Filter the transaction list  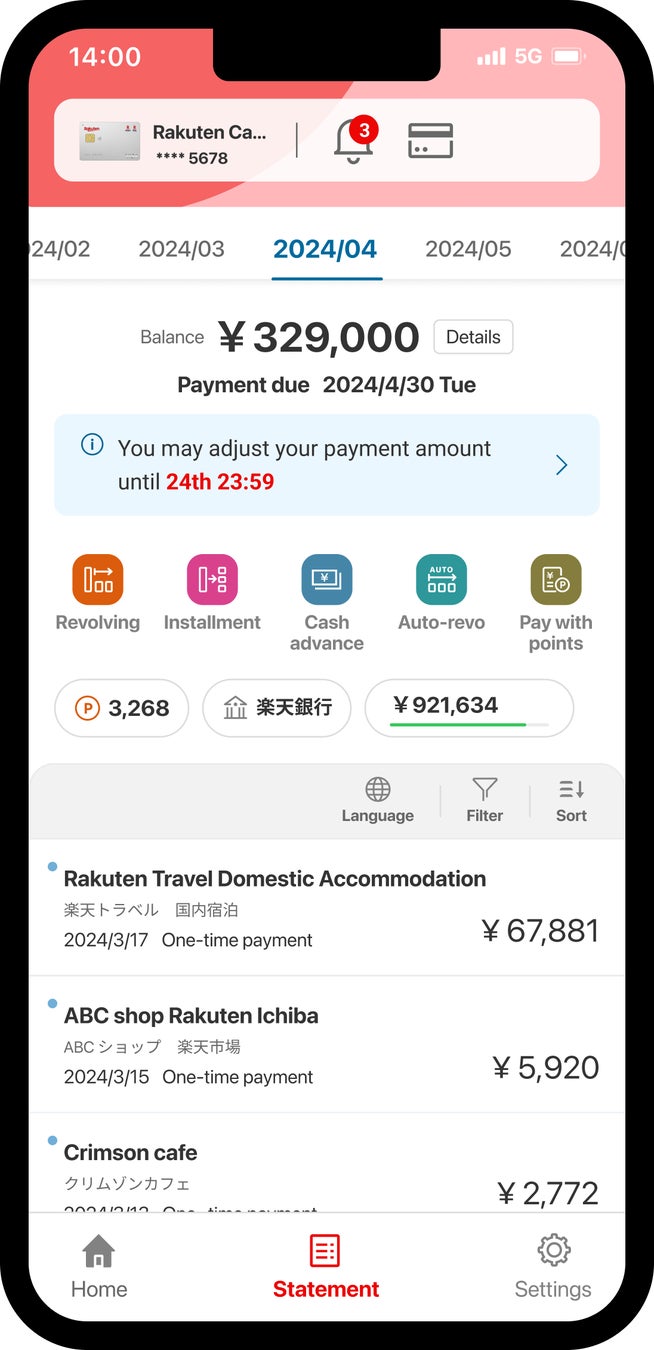(485, 800)
